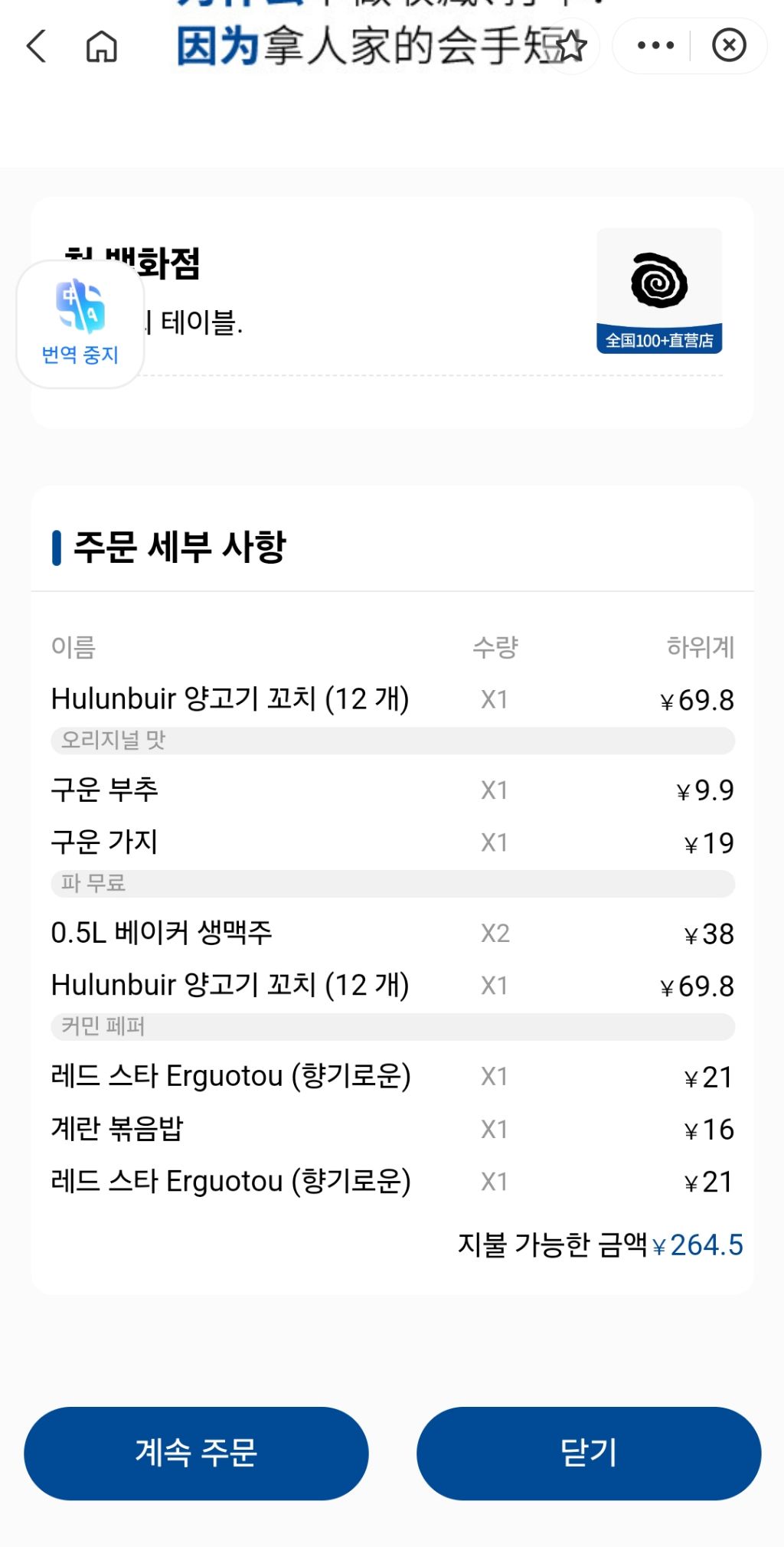The width and height of the screenshot is (784, 1547).
Task: Close the mini program with X icon
Action: pos(729,45)
